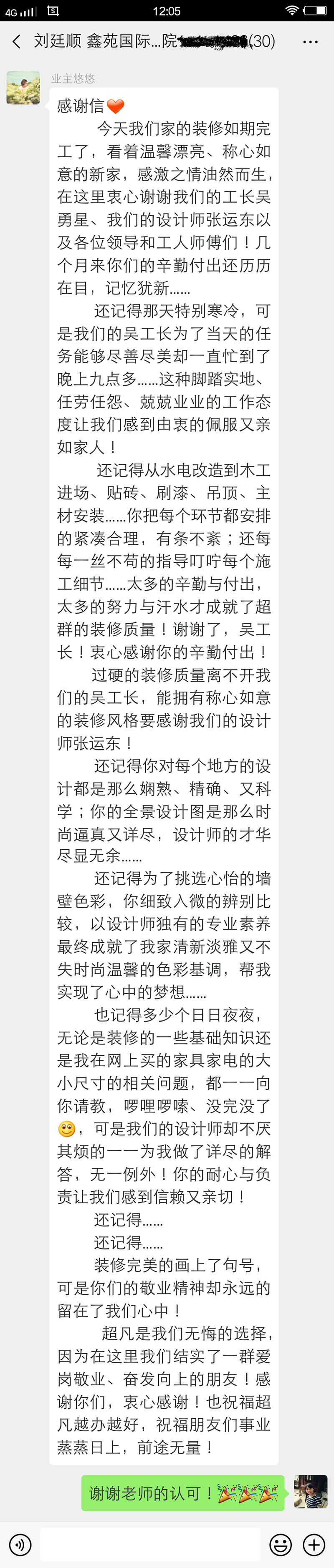Open 业主悠悠's profile avatar
Viewport: 334px width, 1568px height.
click(23, 88)
